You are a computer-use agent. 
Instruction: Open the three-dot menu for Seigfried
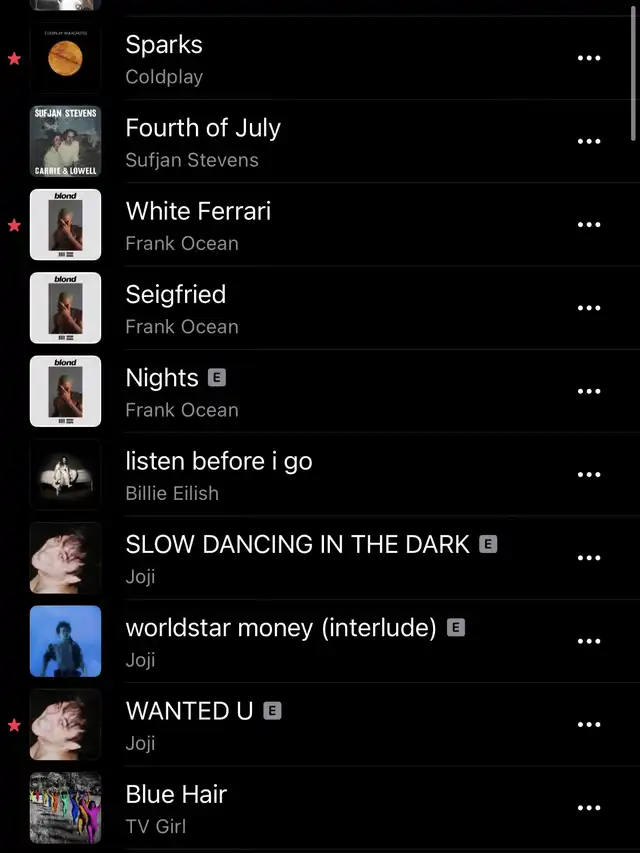[x=589, y=308]
